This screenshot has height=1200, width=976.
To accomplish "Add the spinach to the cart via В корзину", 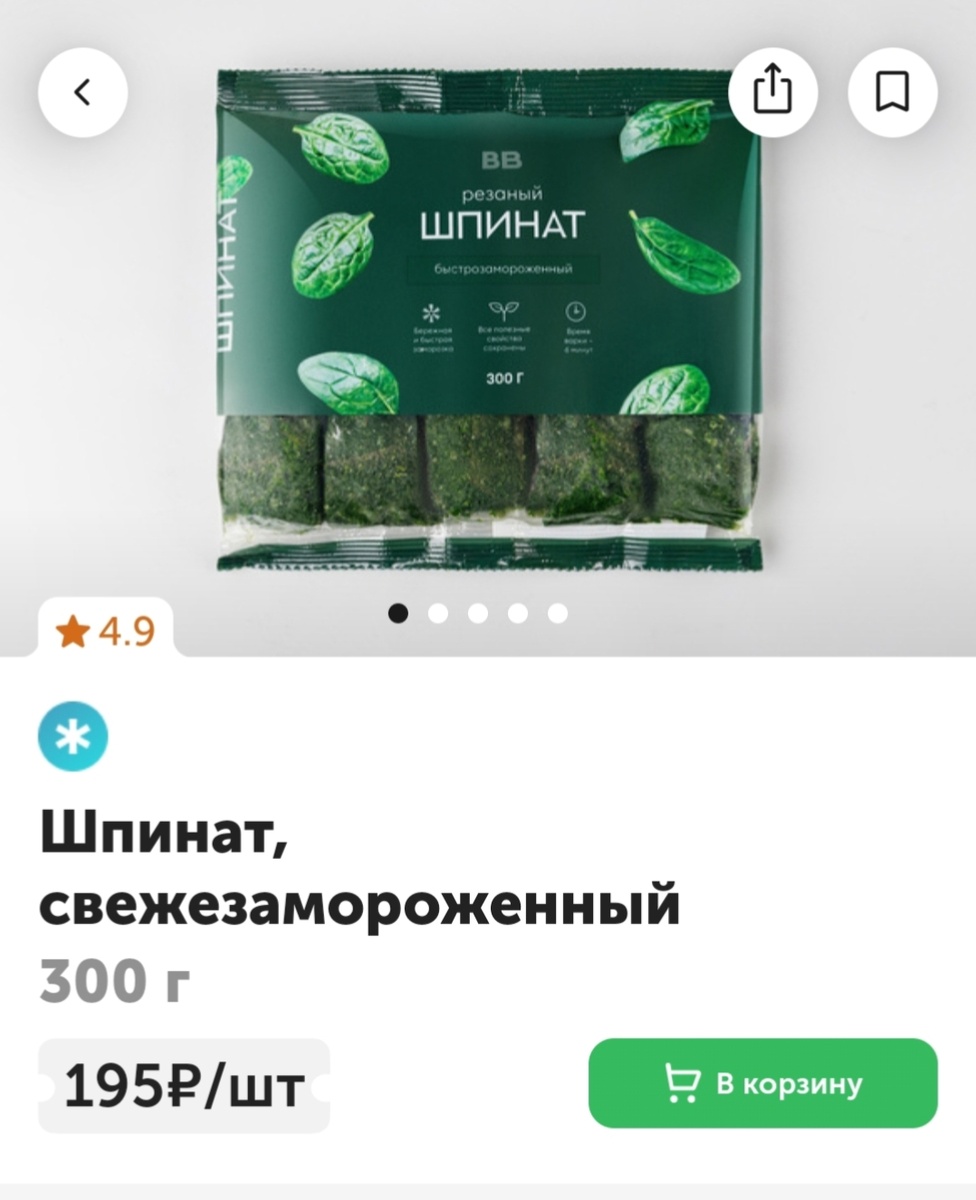I will 763,1085.
